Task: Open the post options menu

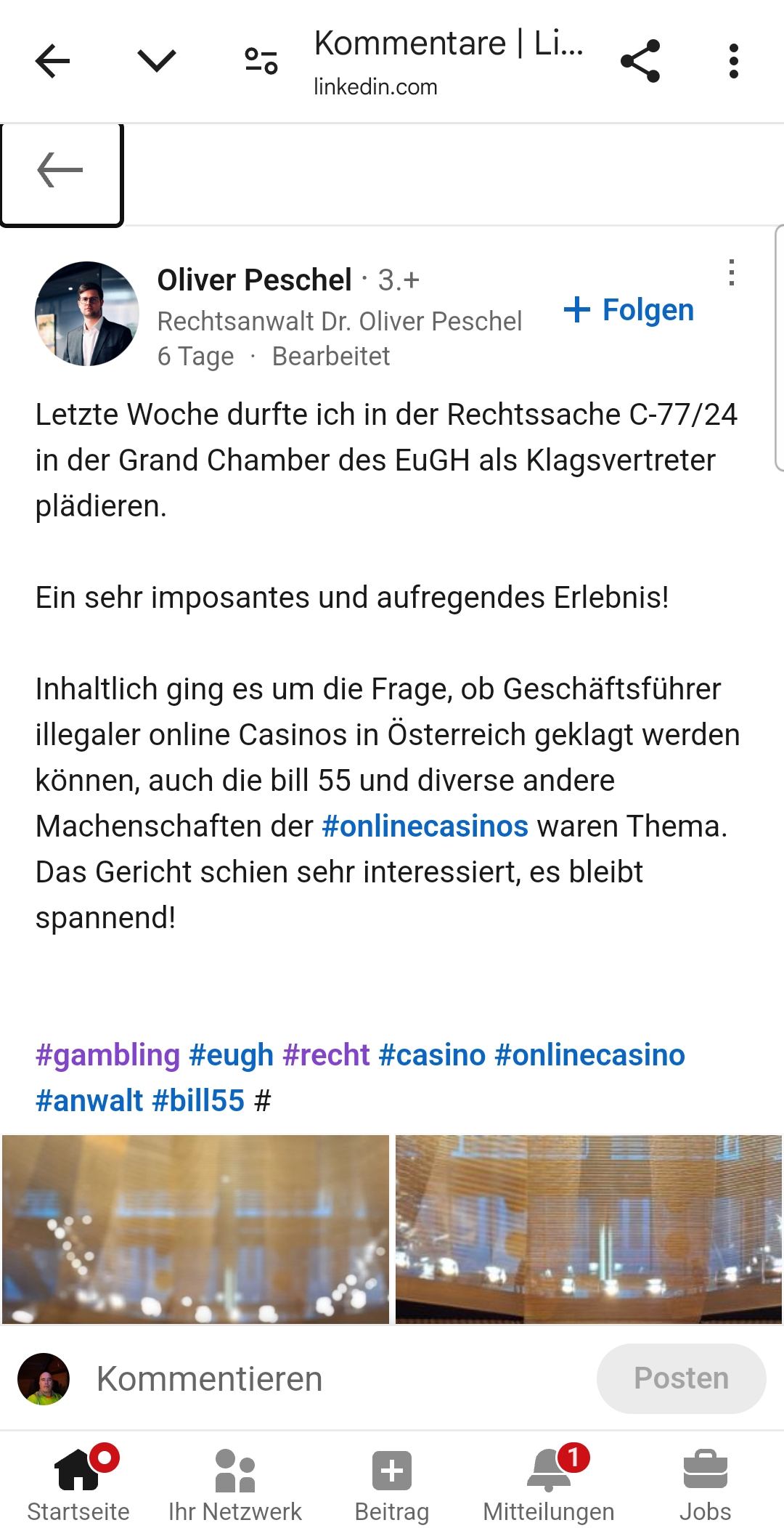Action: [x=731, y=273]
